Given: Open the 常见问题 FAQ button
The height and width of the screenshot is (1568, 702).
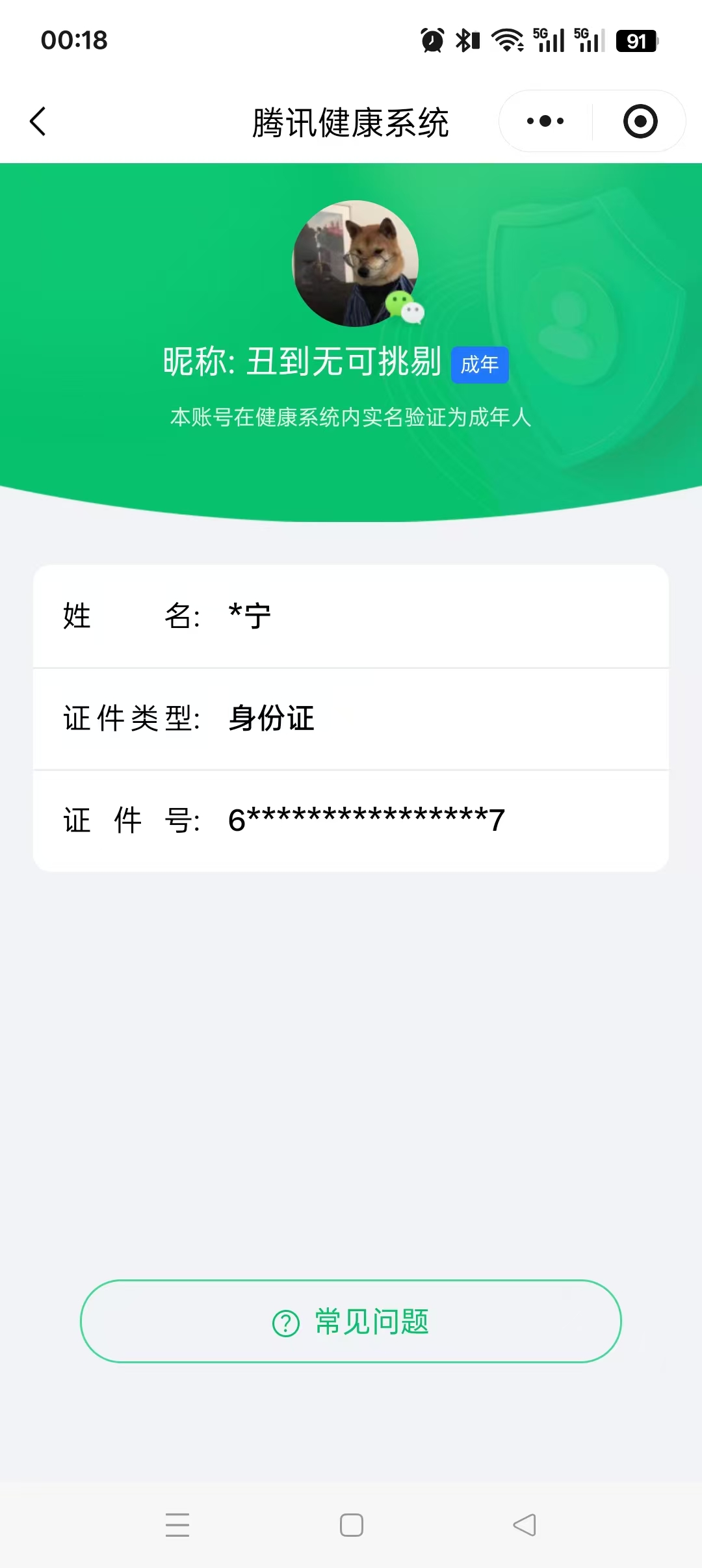Looking at the screenshot, I should pos(351,1322).
